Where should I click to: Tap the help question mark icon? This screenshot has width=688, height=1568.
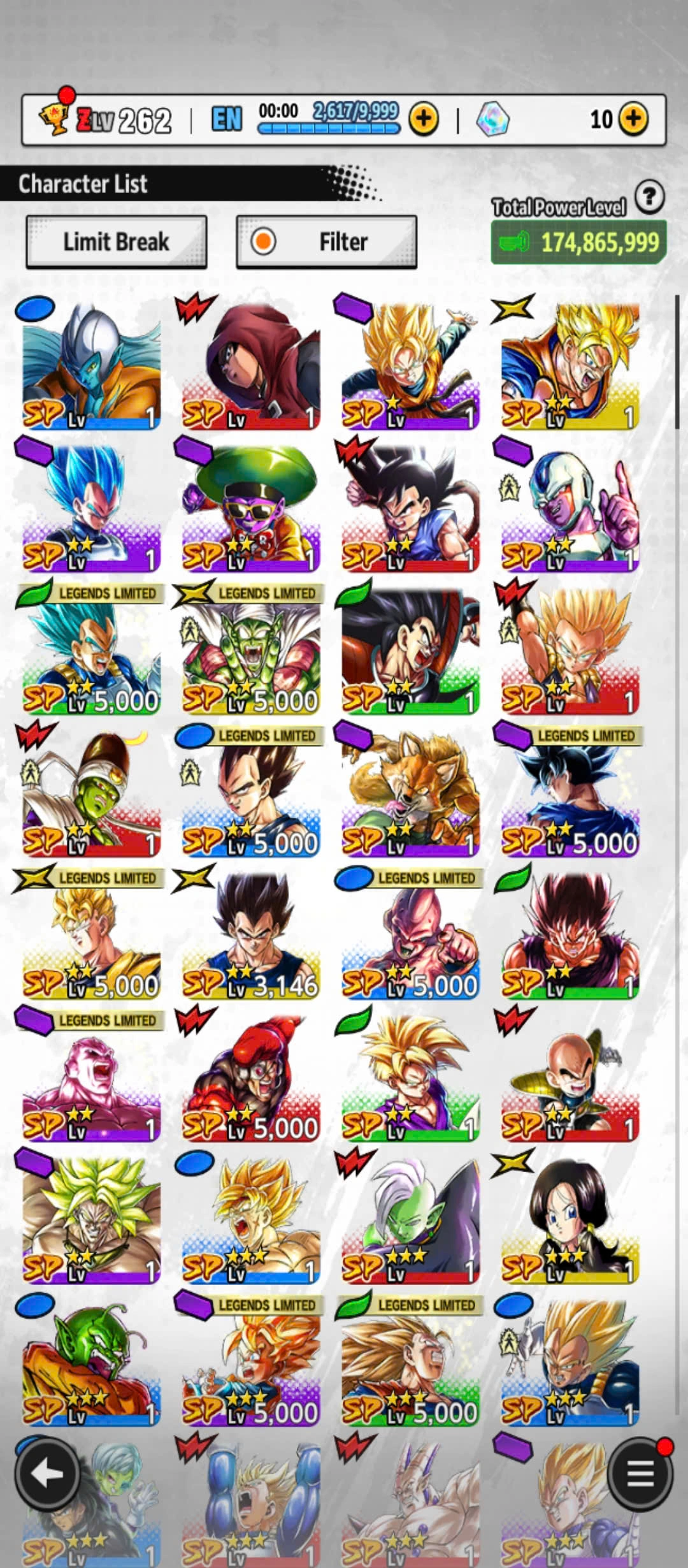(649, 198)
